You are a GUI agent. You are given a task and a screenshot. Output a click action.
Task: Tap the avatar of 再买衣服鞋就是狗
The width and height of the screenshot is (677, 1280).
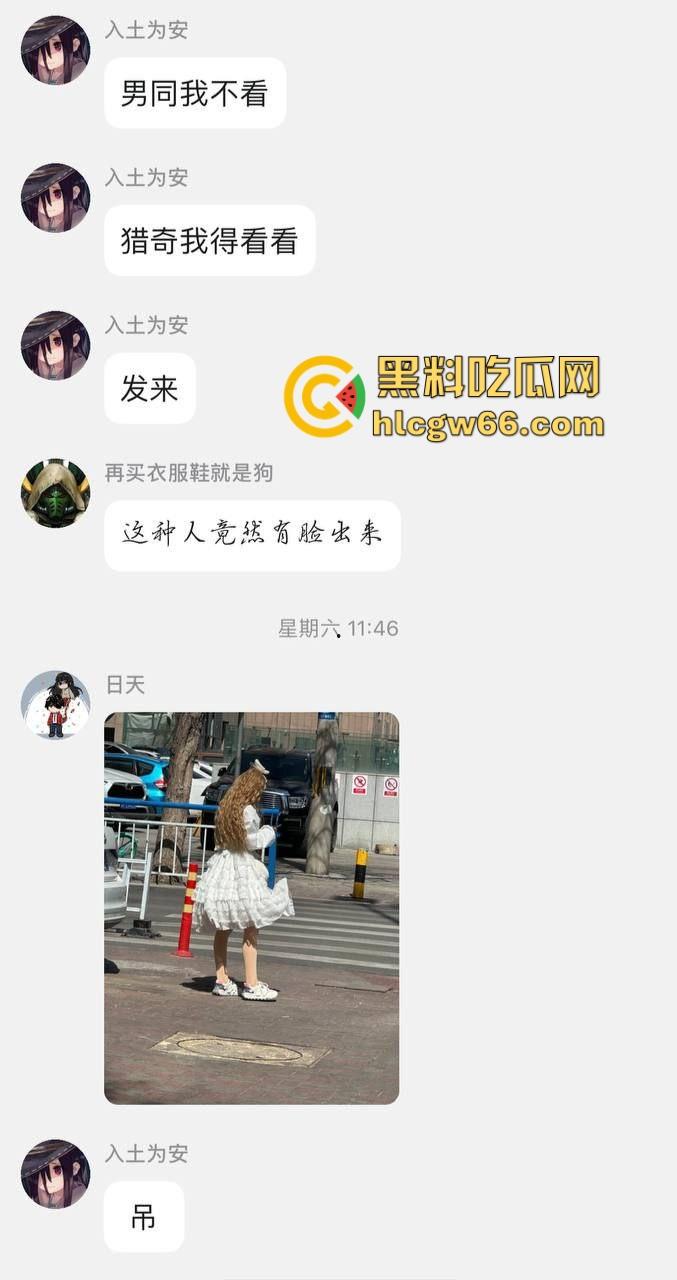click(55, 493)
